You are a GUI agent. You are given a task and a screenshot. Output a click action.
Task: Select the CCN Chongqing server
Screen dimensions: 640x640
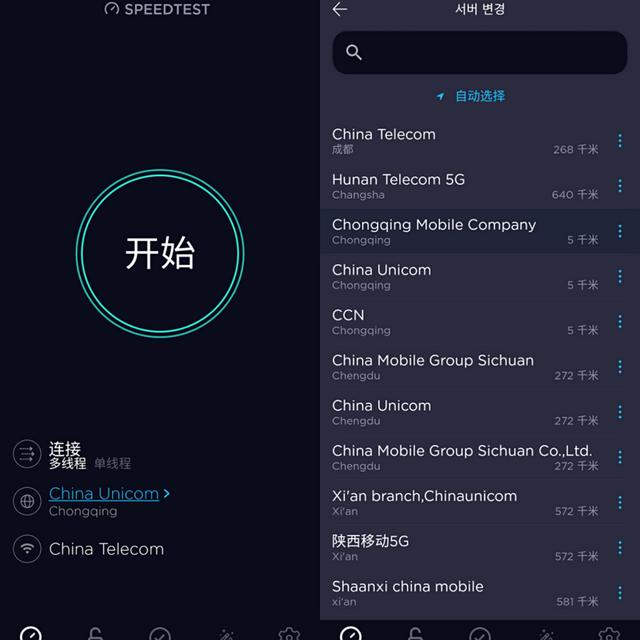tap(465, 322)
